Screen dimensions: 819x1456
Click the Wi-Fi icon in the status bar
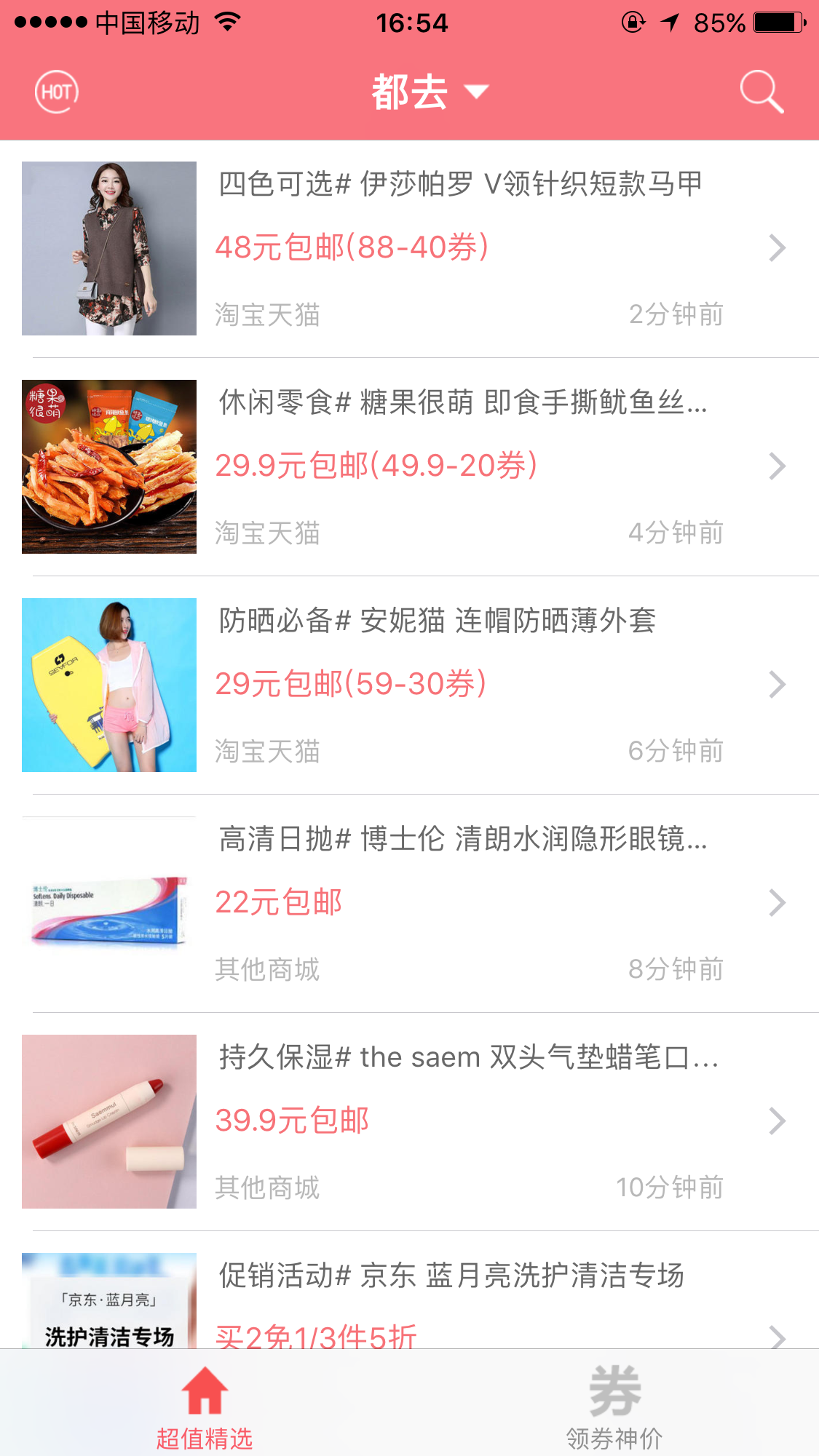click(228, 22)
